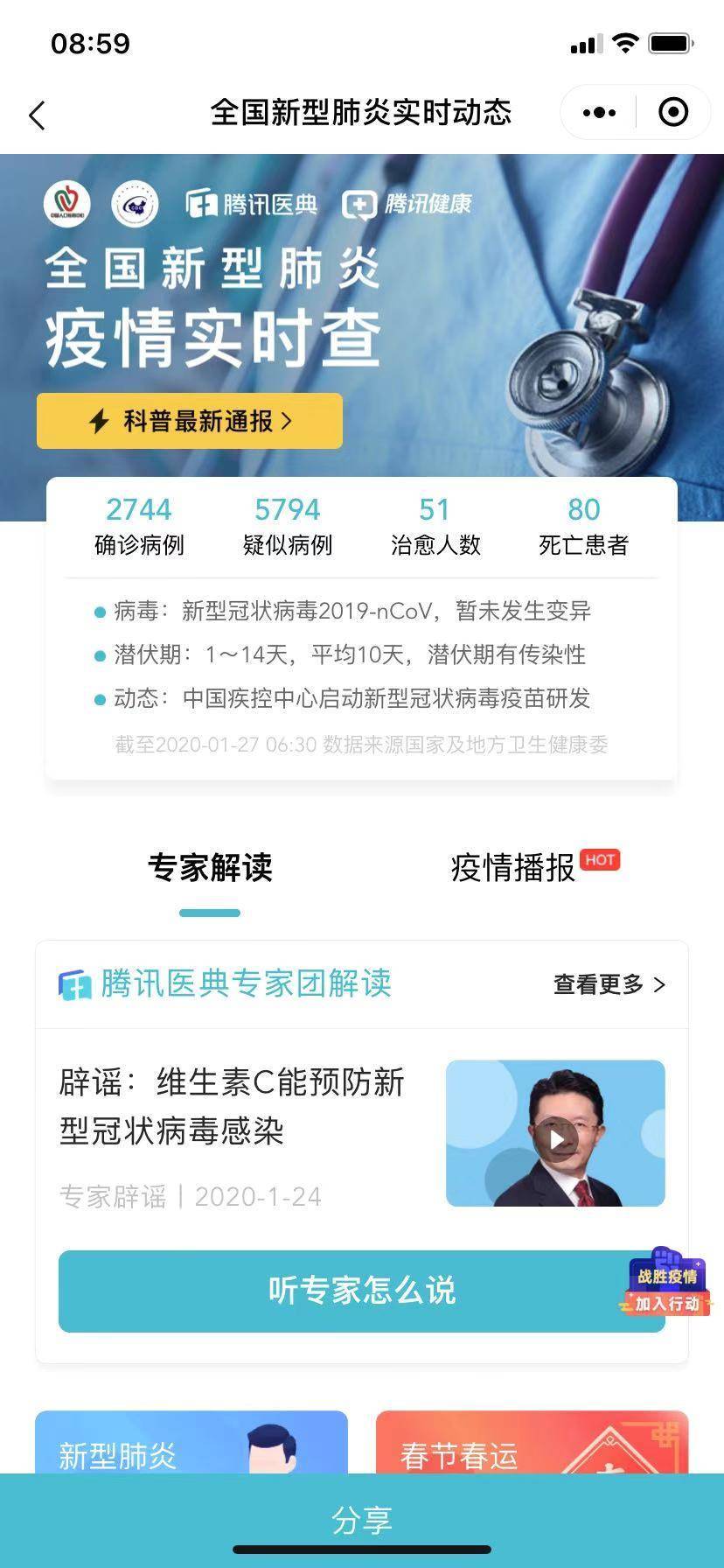Viewport: 724px width, 1568px height.
Task: Open the 新型肺炎 card
Action: (x=191, y=1441)
